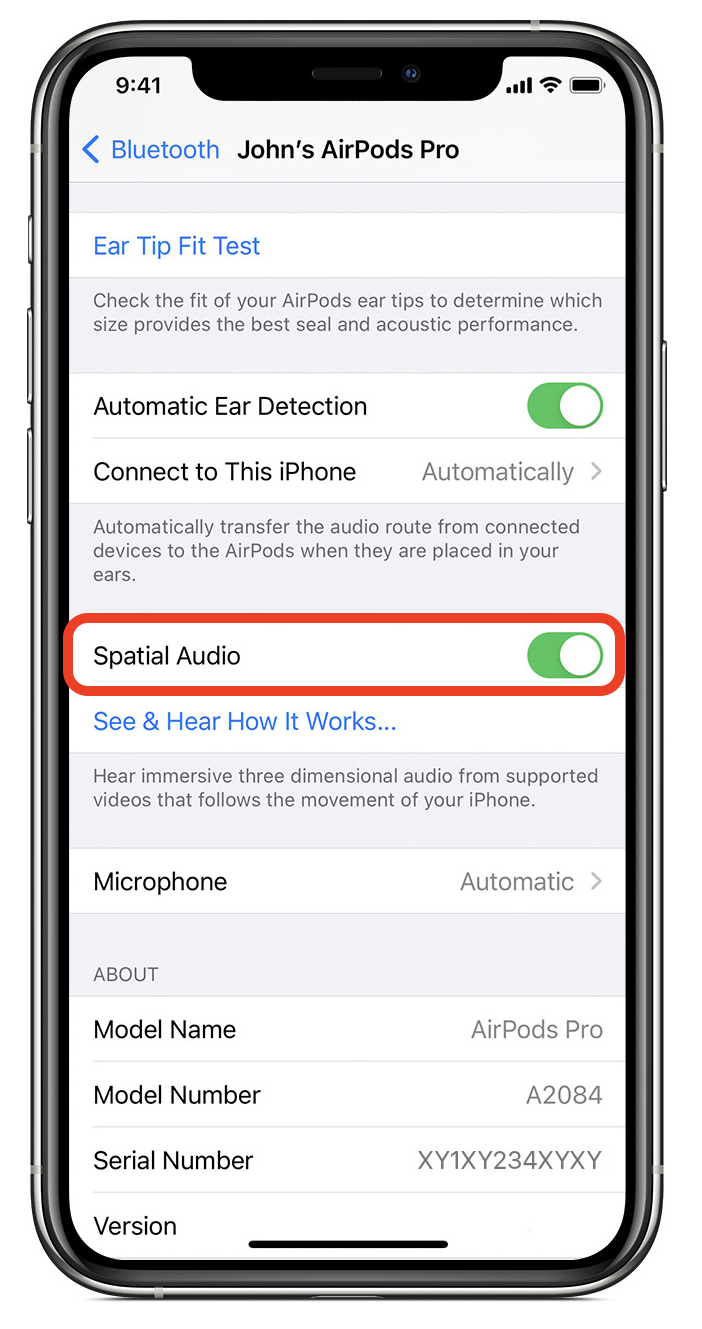Turn off Automatic Ear Detection
The width and height of the screenshot is (702, 1329).
point(564,406)
